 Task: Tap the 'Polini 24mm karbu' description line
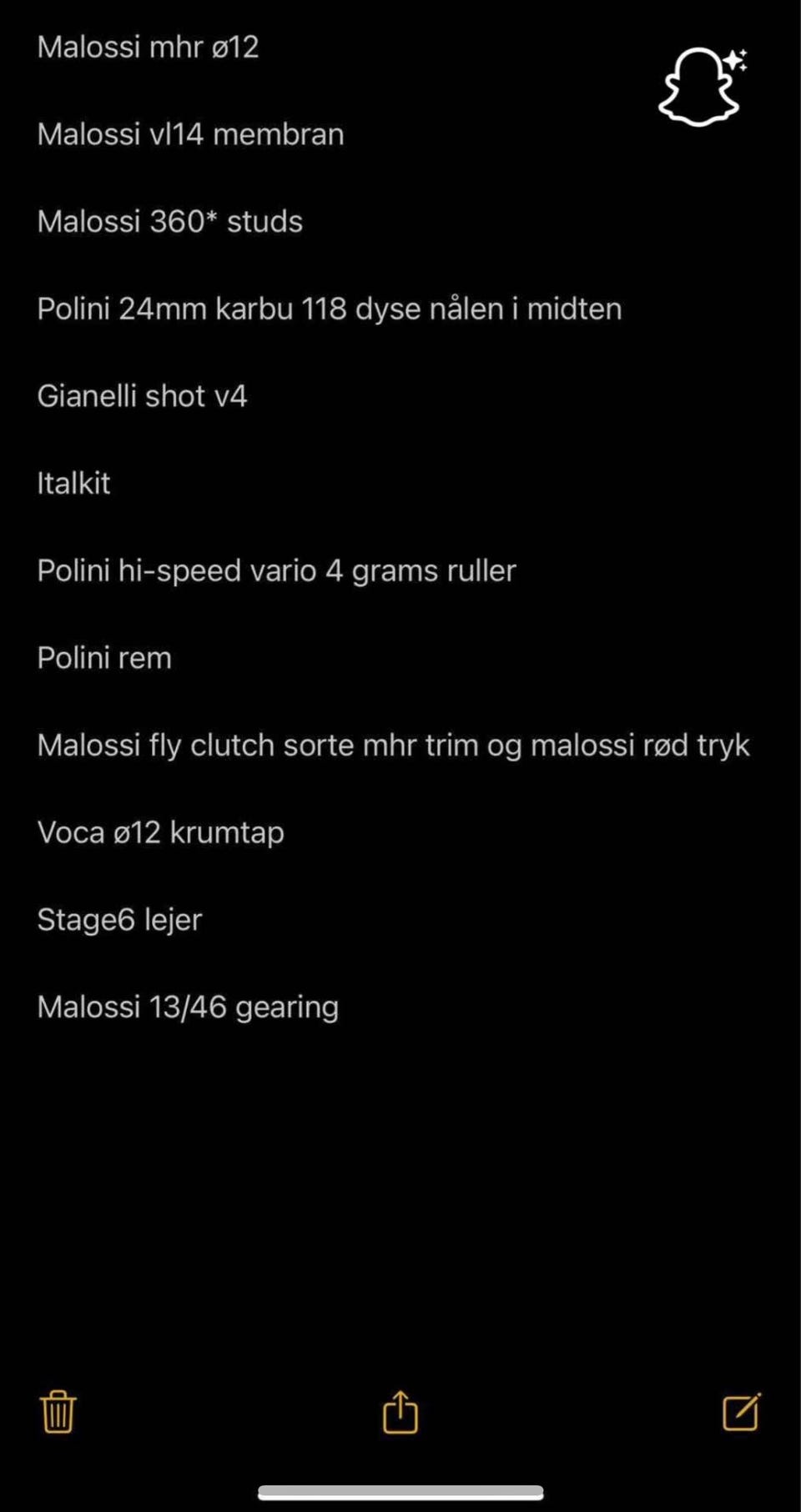click(x=330, y=308)
